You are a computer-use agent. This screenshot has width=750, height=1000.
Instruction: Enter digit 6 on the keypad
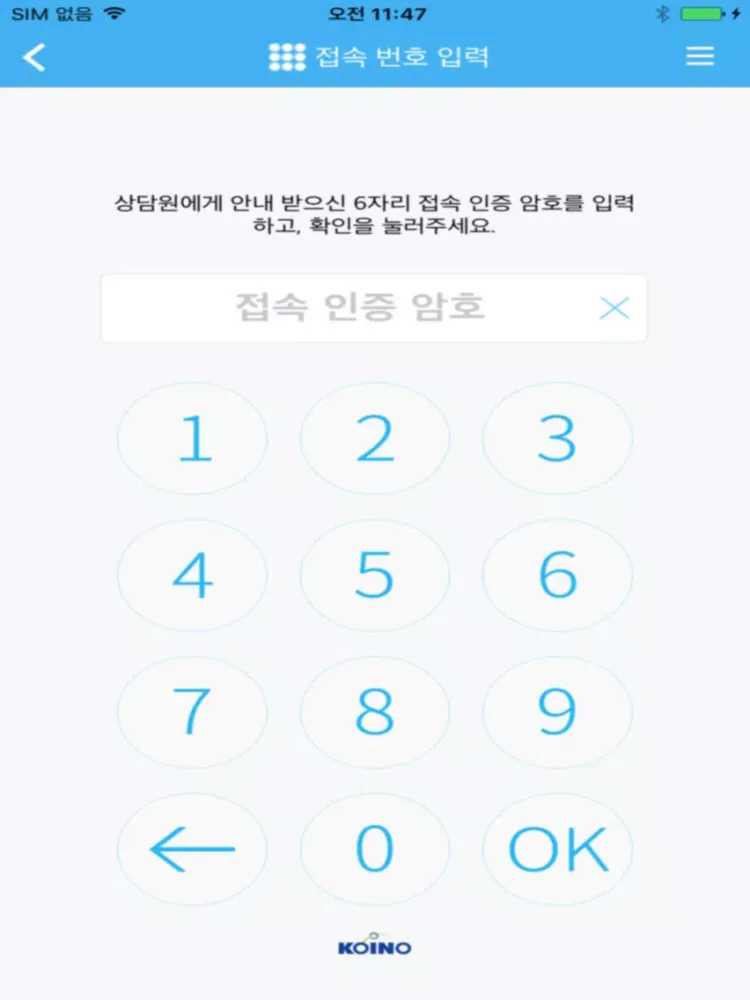(557, 575)
